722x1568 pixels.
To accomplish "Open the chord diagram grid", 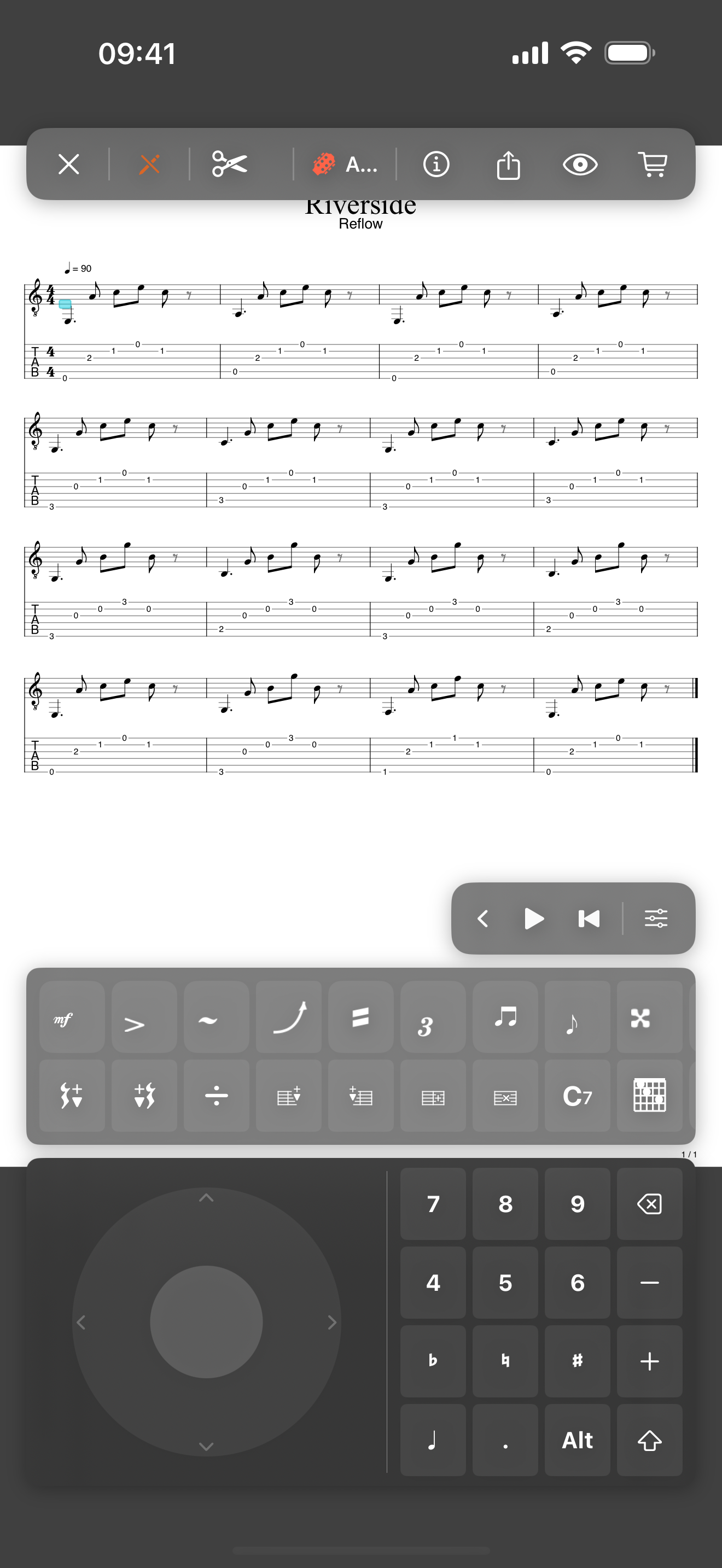I will [649, 1096].
